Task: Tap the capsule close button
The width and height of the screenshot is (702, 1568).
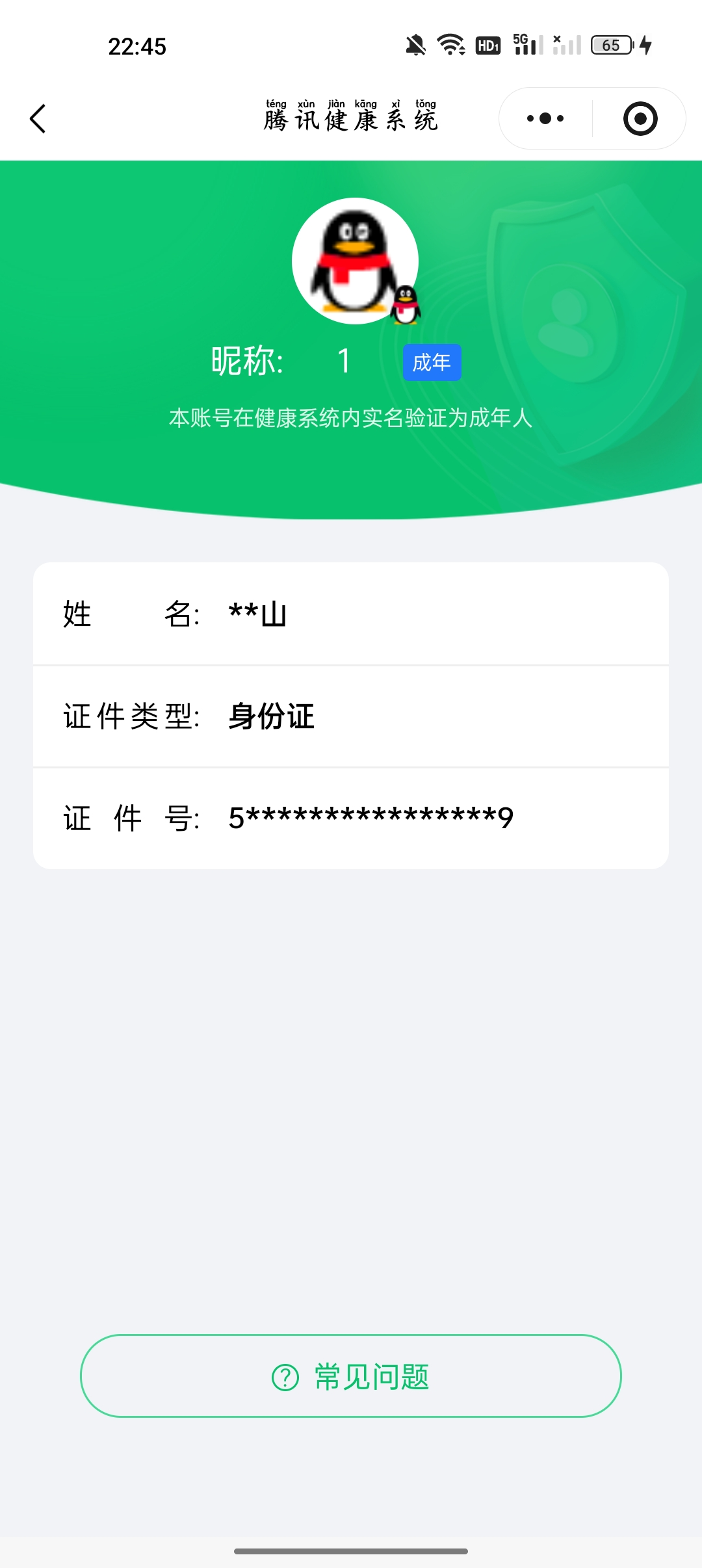Action: click(x=640, y=118)
